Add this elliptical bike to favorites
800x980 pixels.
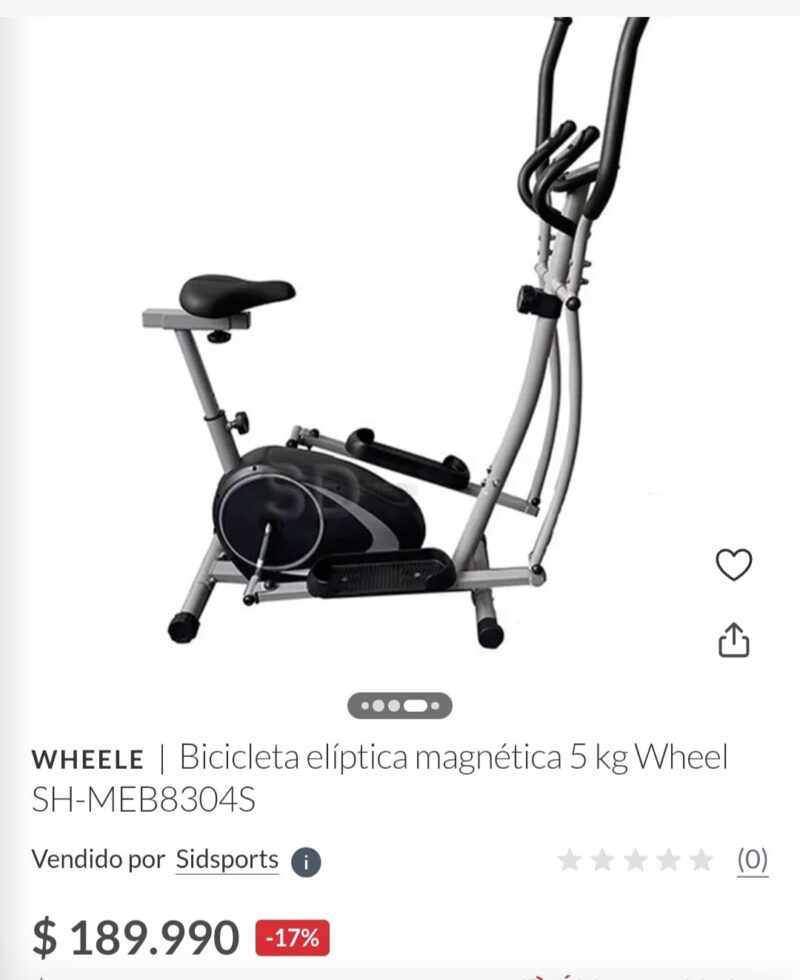[733, 566]
